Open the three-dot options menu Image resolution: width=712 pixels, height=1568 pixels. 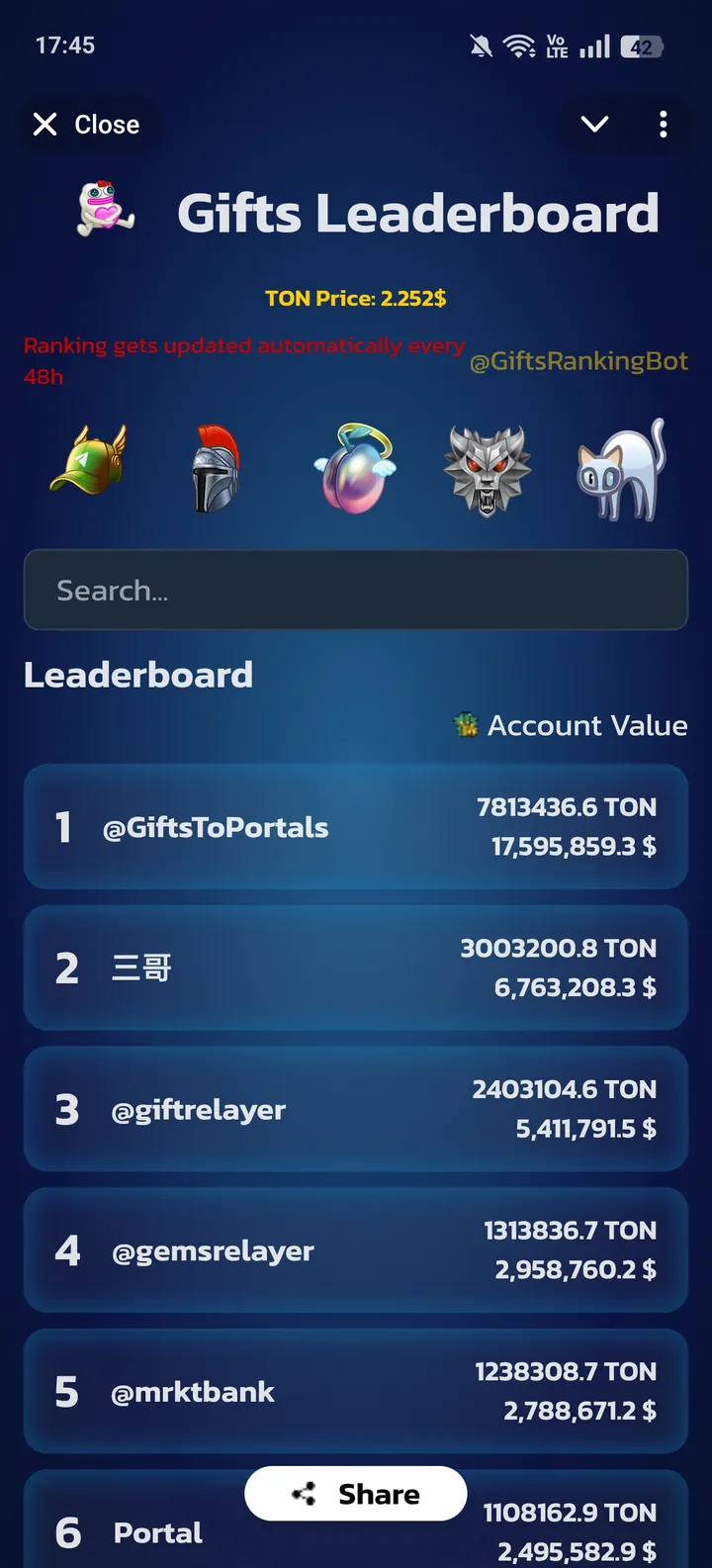pyautogui.click(x=663, y=124)
